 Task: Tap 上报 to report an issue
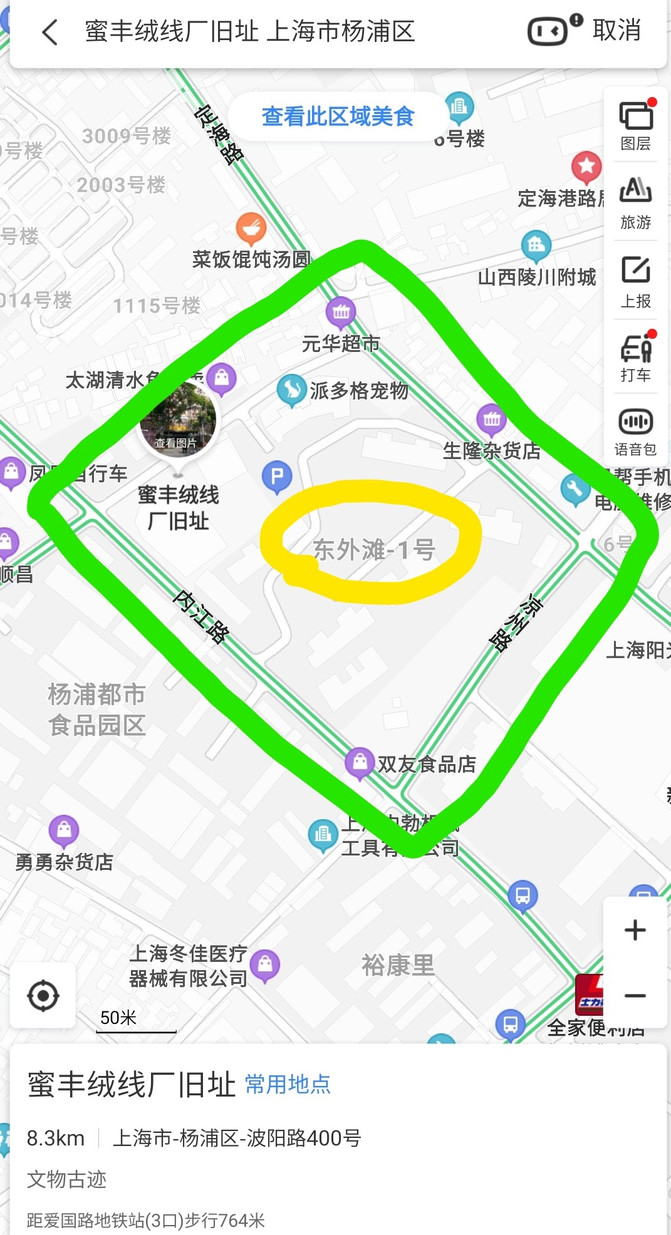(636, 282)
